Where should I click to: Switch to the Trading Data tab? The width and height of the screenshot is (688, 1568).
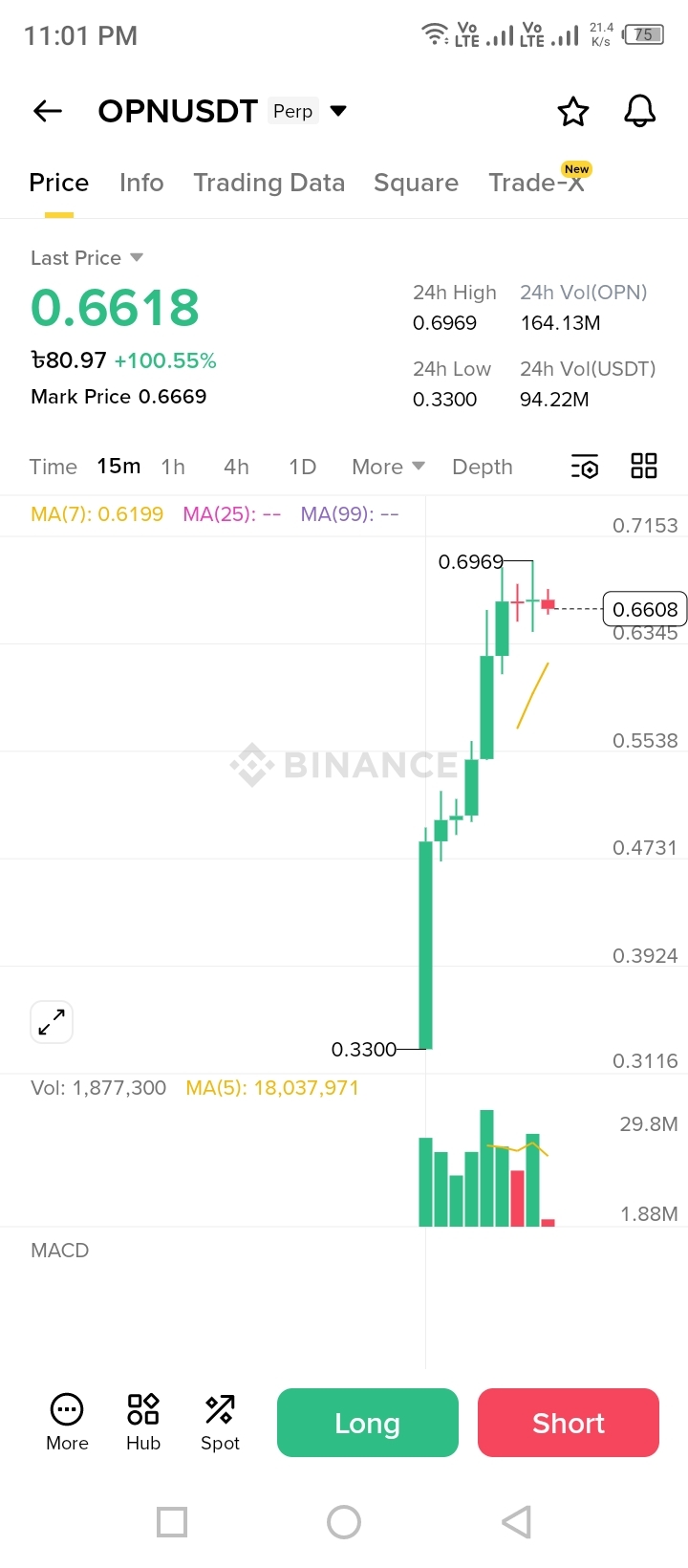[269, 183]
